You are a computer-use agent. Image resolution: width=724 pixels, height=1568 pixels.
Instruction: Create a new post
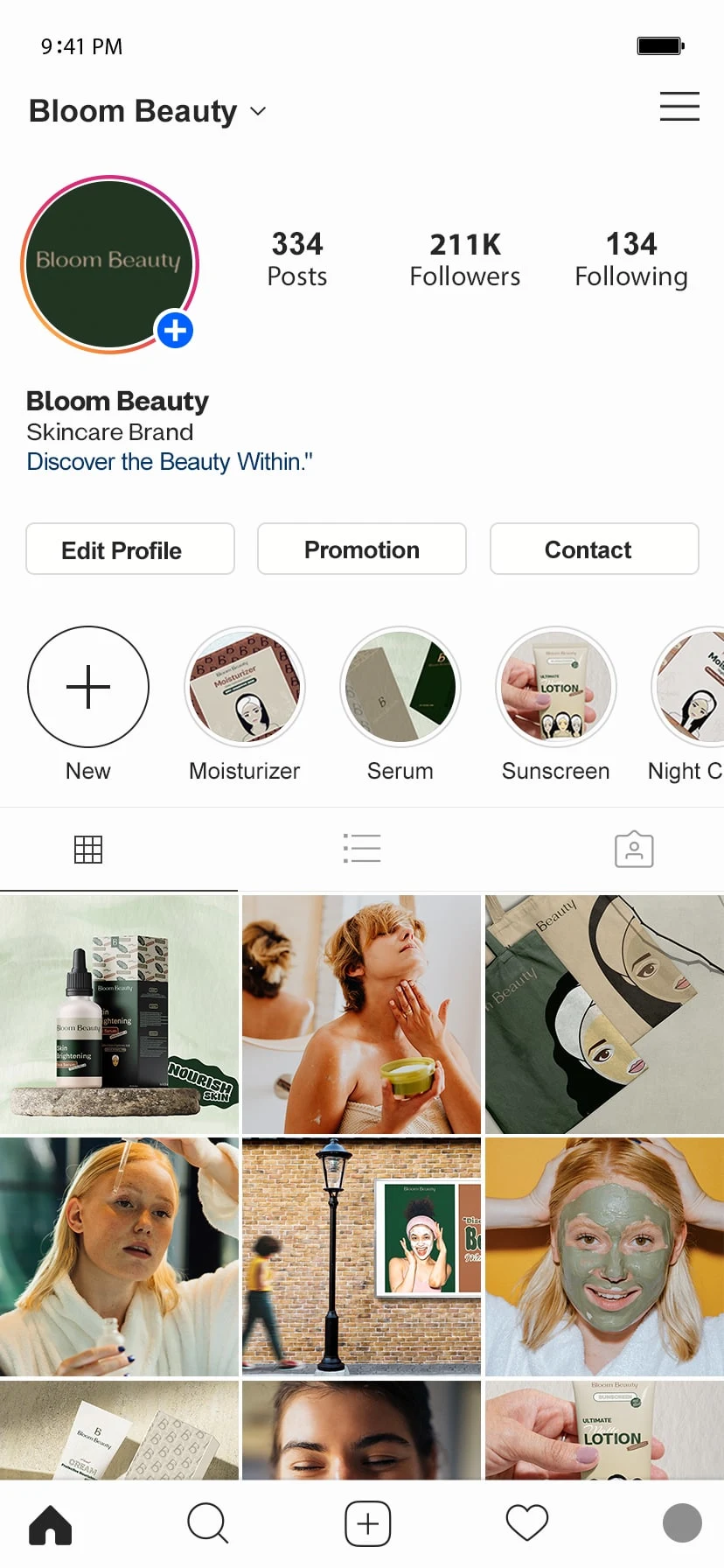coord(367,1524)
